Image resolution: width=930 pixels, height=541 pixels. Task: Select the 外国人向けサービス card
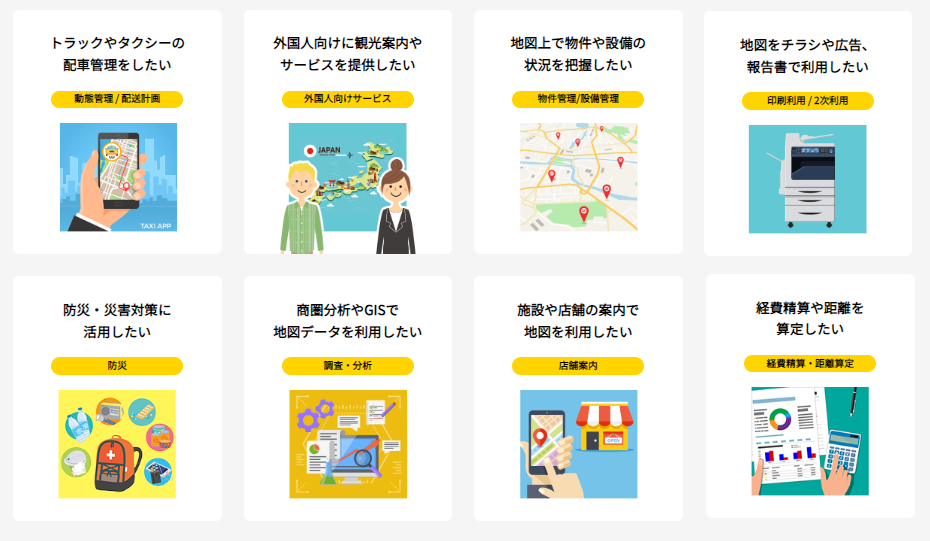coord(347,132)
